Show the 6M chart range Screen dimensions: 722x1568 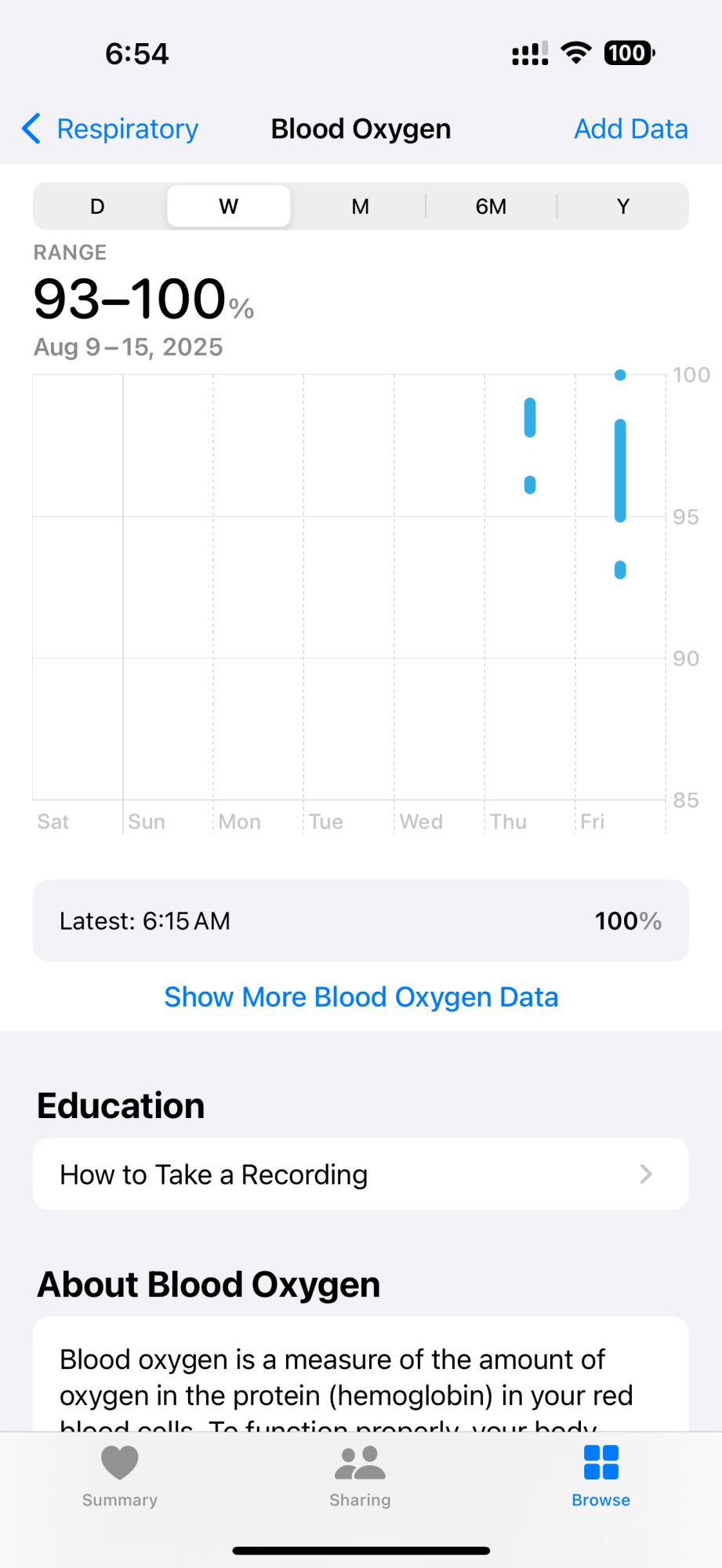[491, 206]
